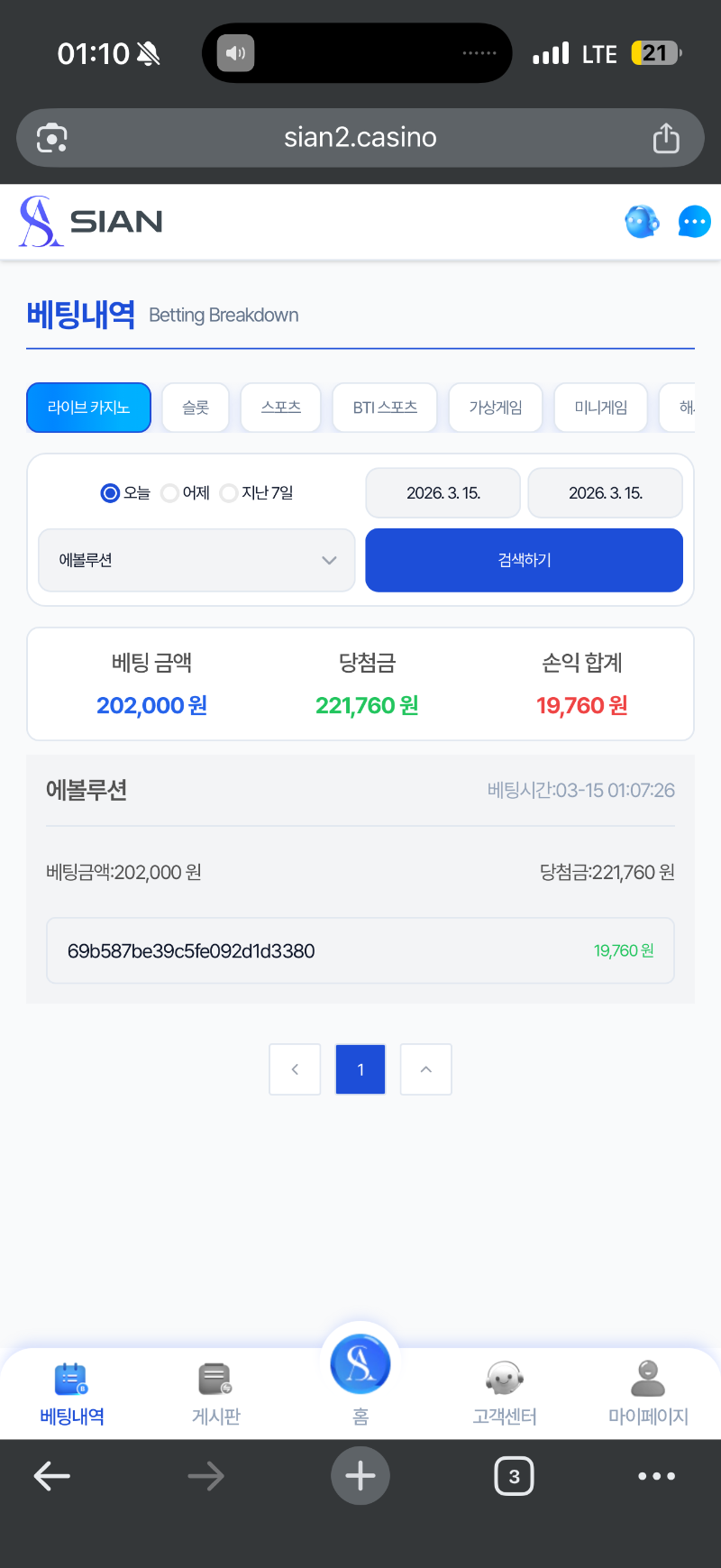Screen dimensions: 721x1568
Task: Select the 오늘 radio option
Action: pyautogui.click(x=111, y=493)
